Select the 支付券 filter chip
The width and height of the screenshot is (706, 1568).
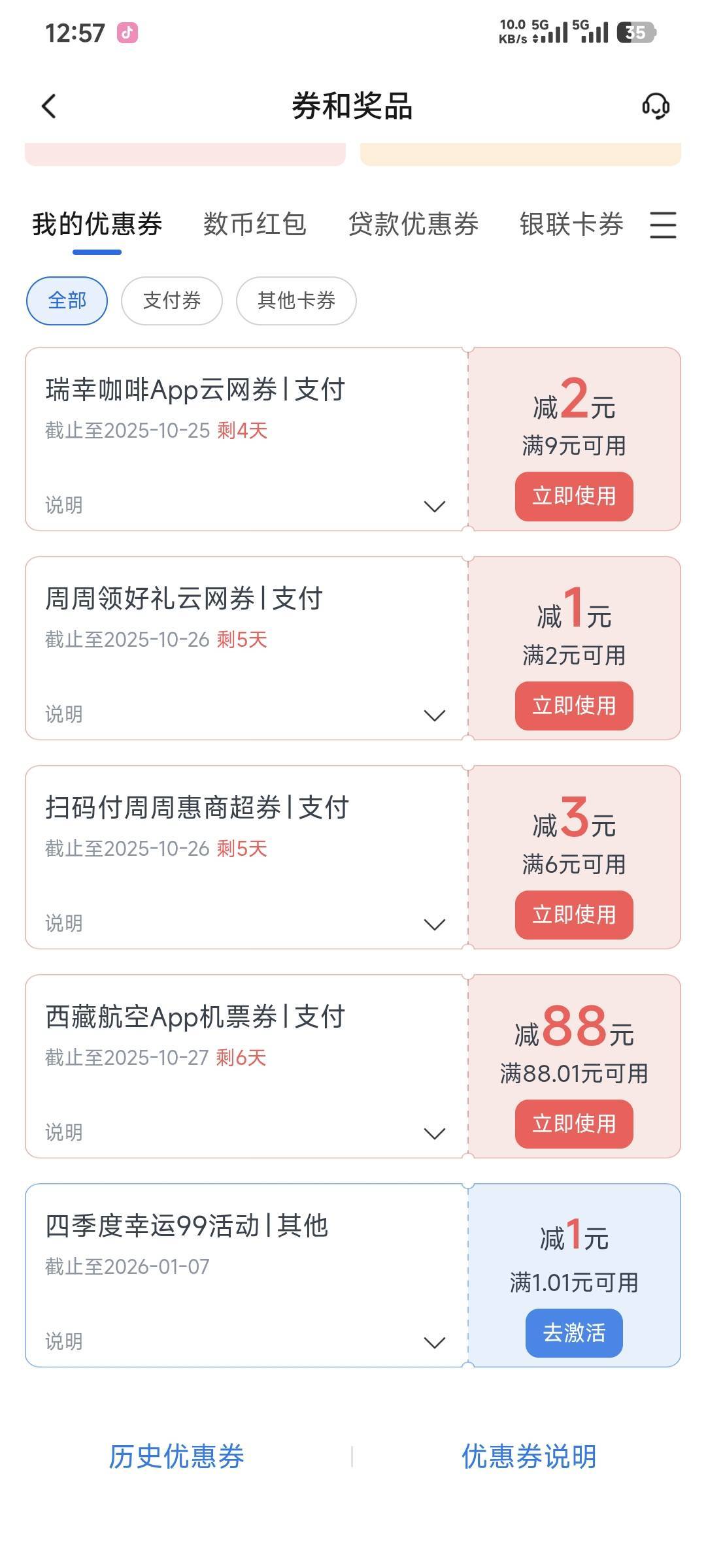(172, 301)
